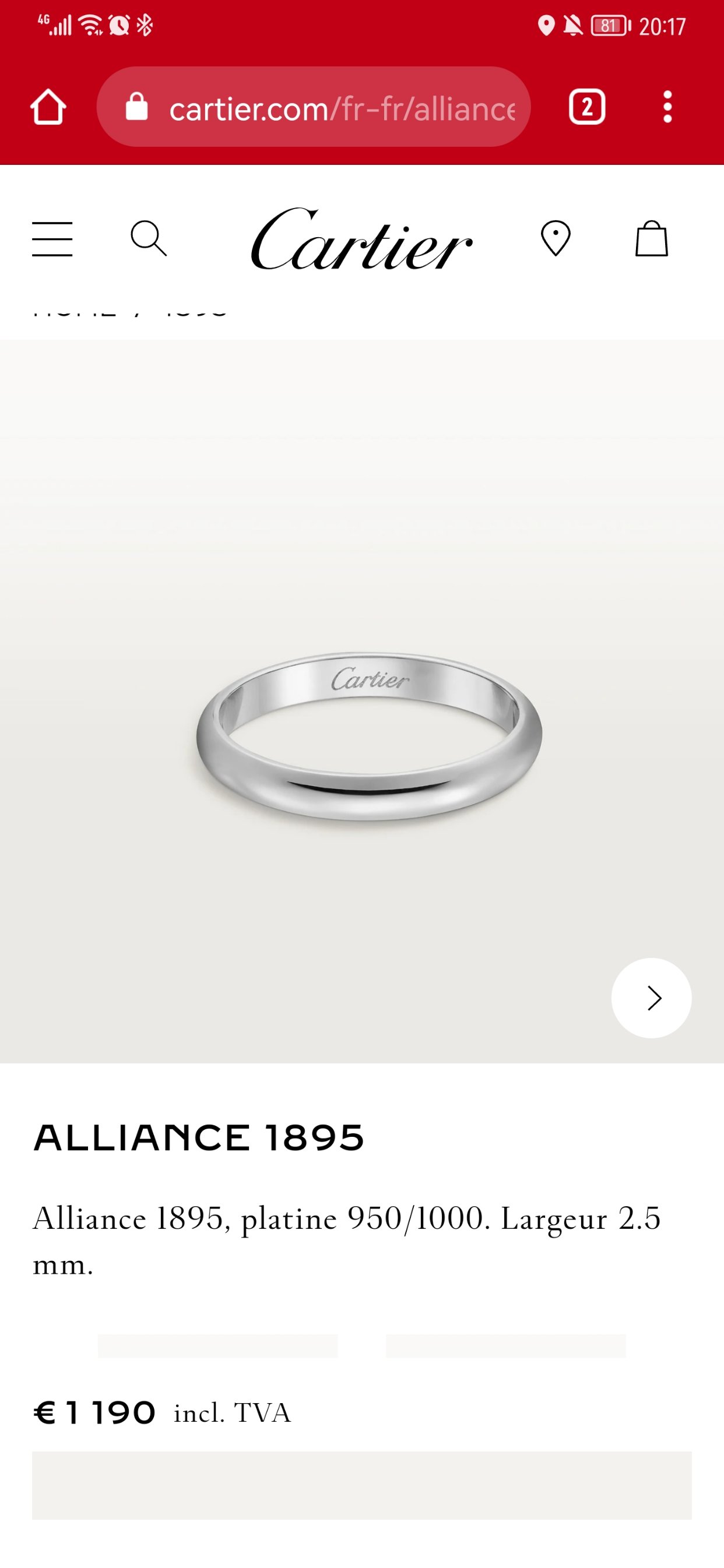
Task: Go to the Cartier homepage logo
Action: pos(361,239)
